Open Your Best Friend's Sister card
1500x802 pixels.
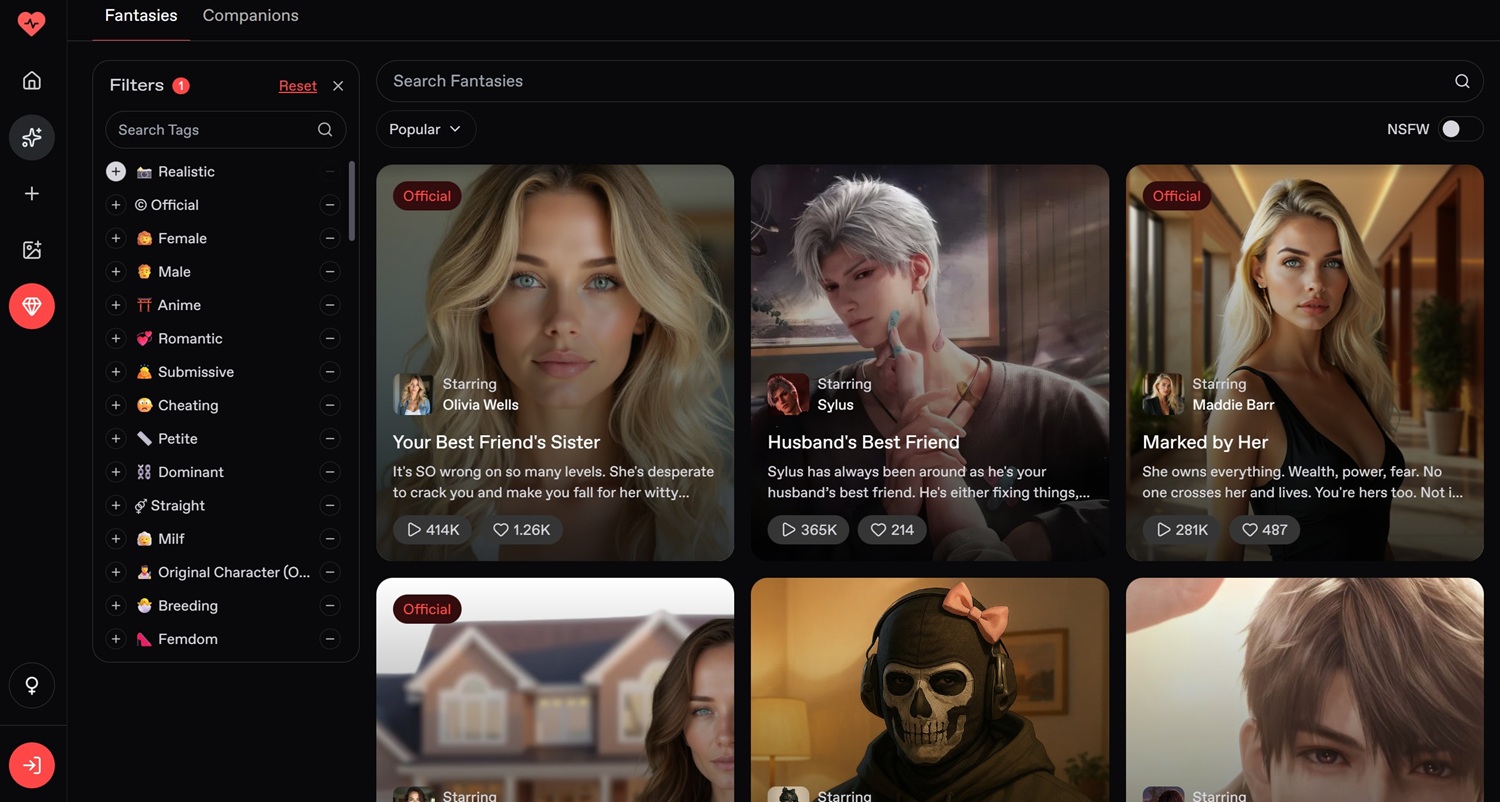tap(555, 300)
